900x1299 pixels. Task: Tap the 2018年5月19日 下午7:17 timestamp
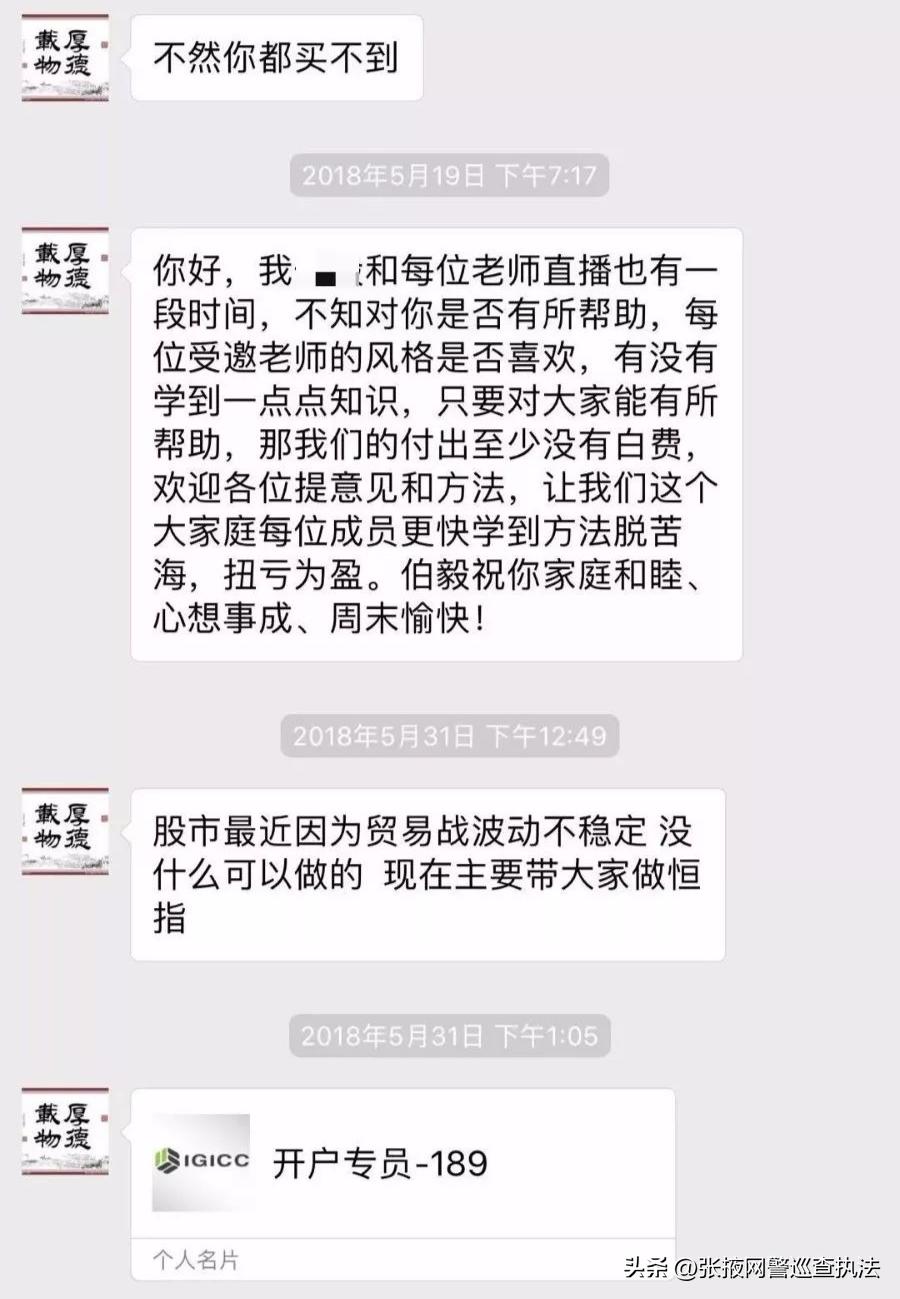449,175
